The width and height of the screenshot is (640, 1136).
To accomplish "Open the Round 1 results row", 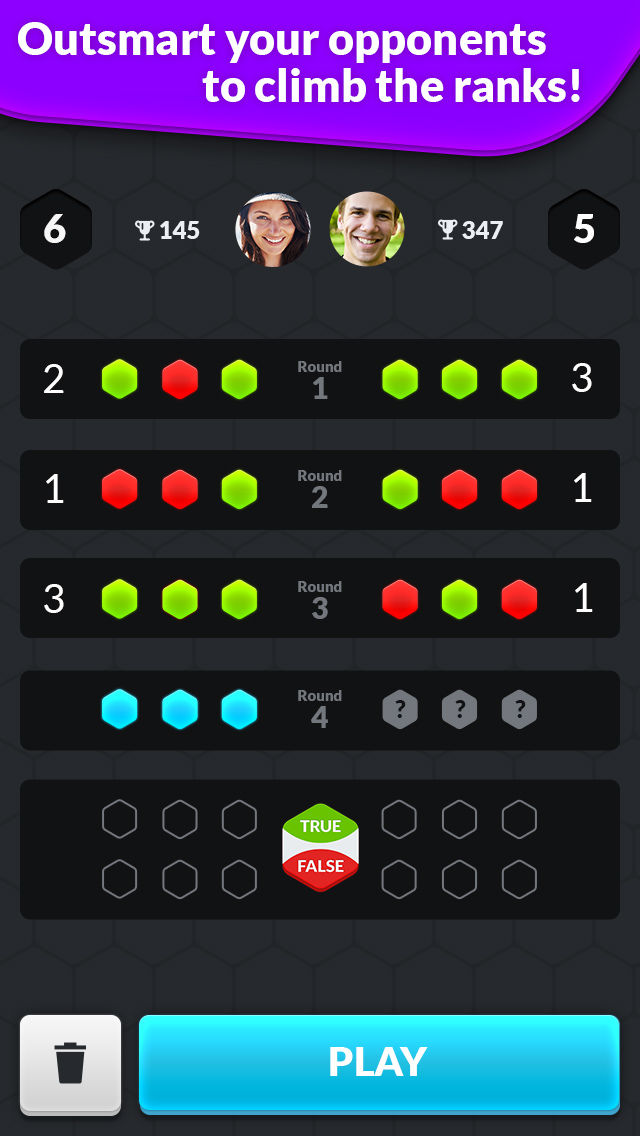I will coord(320,379).
